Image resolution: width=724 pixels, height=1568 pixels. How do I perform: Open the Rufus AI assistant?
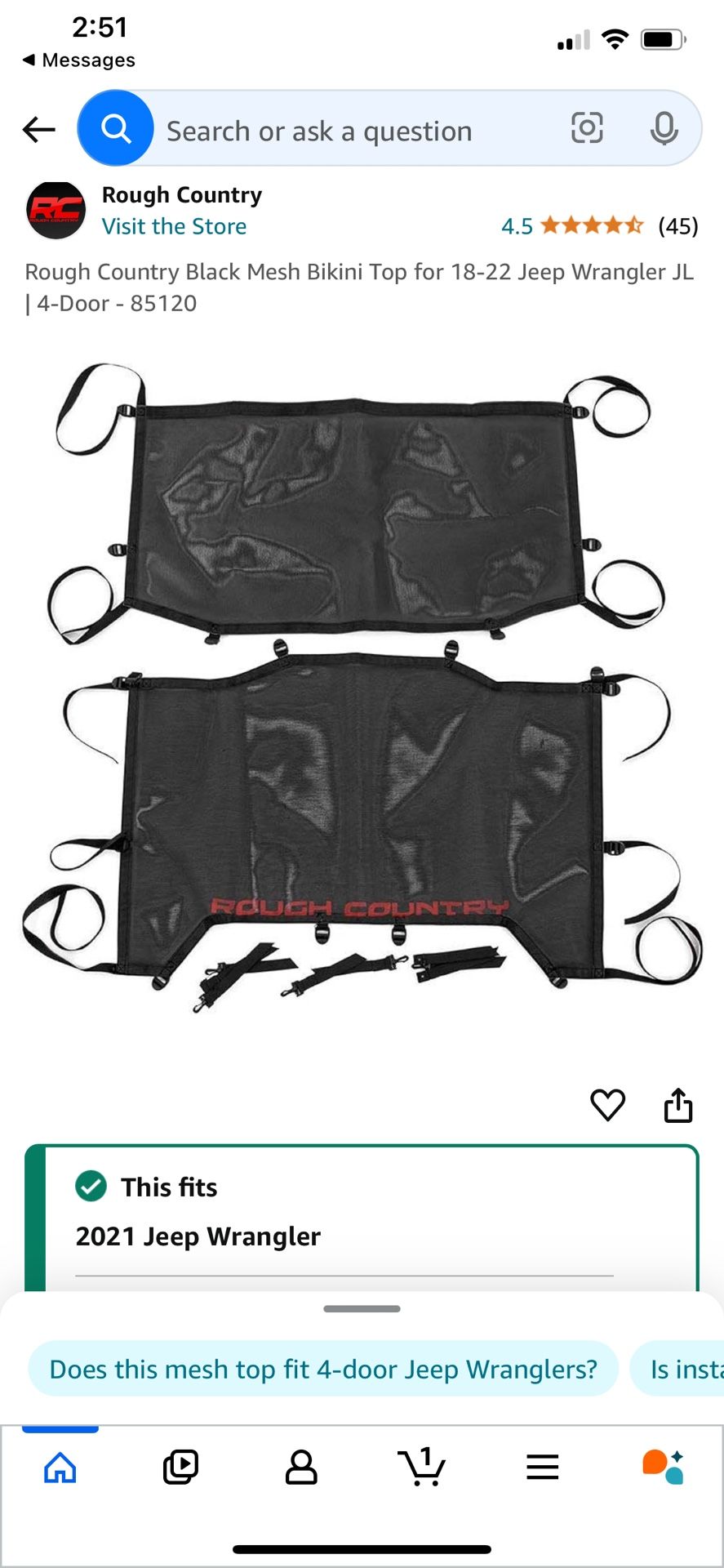tap(663, 1468)
